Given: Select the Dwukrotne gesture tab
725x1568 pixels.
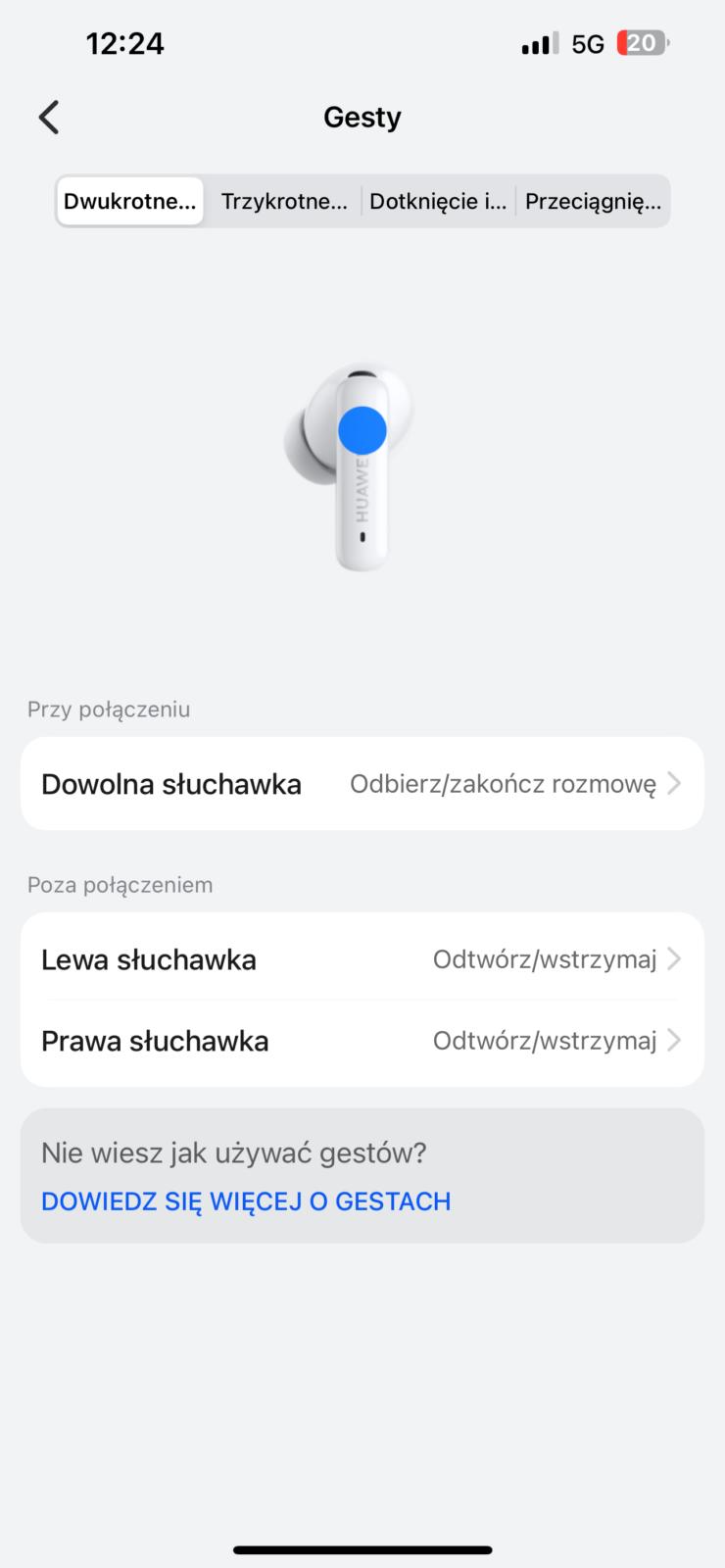Looking at the screenshot, I should point(130,202).
